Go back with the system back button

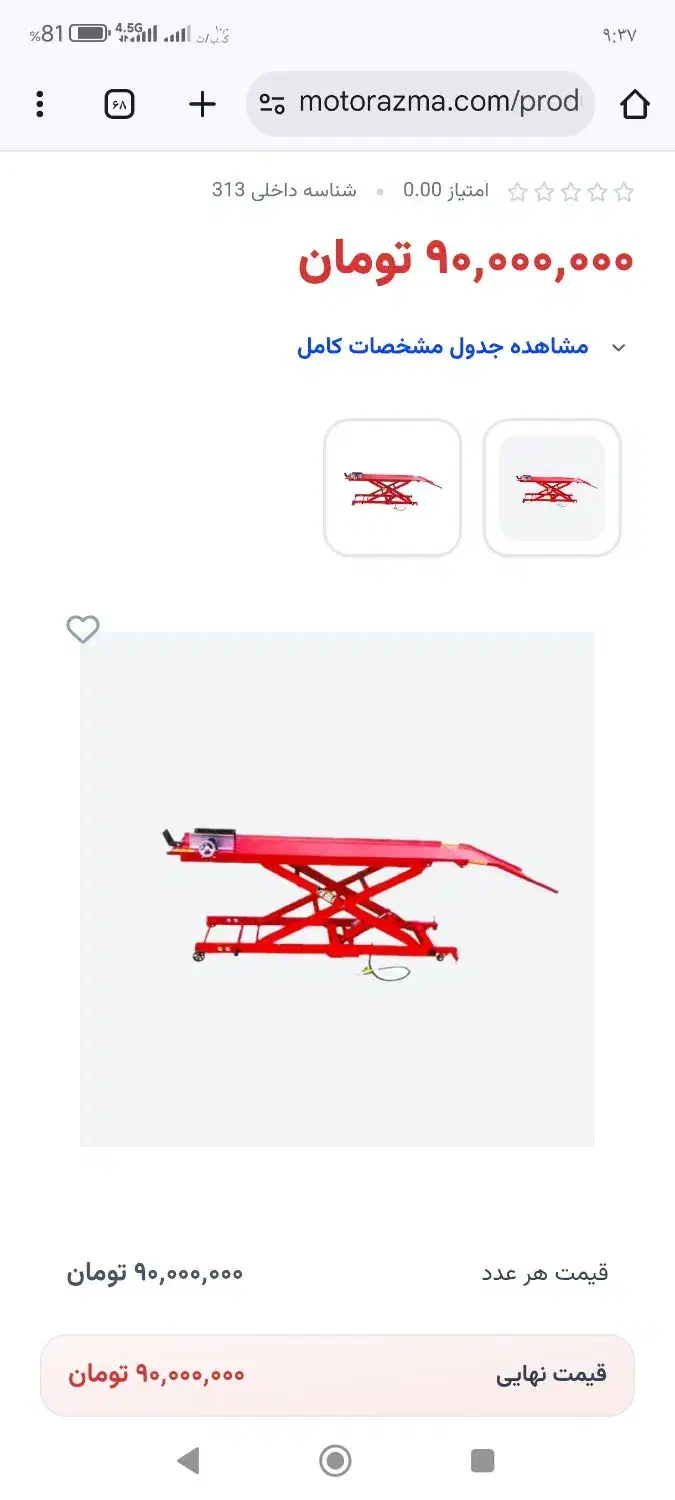click(x=187, y=1461)
